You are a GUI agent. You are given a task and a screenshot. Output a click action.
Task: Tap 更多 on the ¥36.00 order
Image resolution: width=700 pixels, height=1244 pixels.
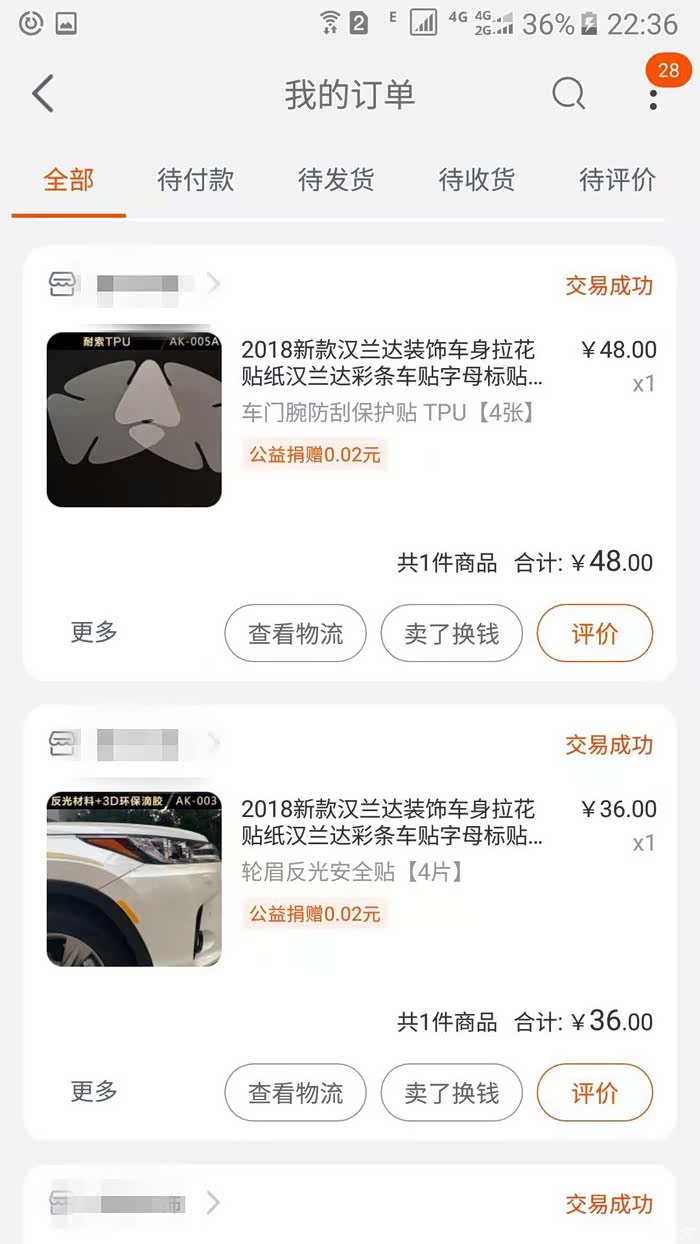pyautogui.click(x=94, y=1091)
